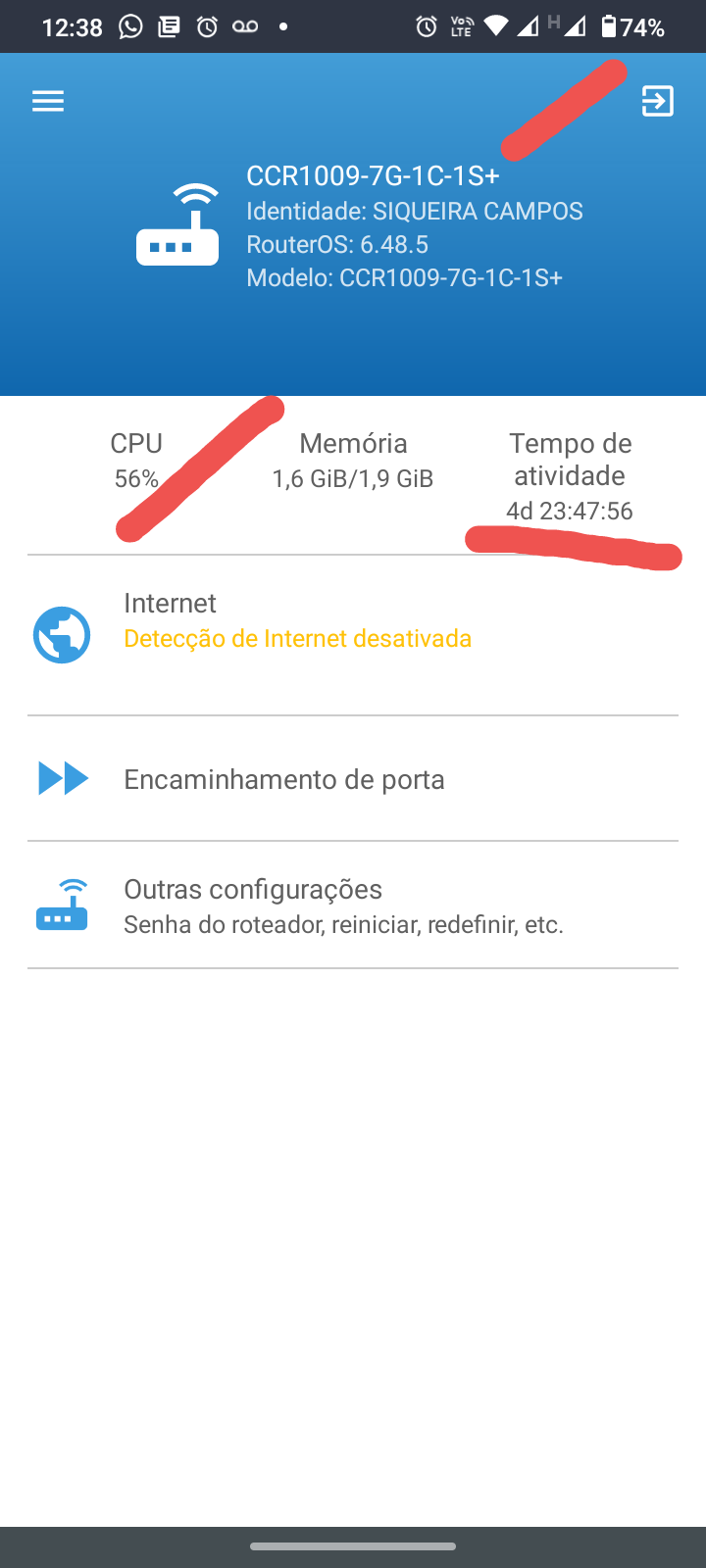
Task: Open Encaminhamento de porta
Action: pos(284,779)
